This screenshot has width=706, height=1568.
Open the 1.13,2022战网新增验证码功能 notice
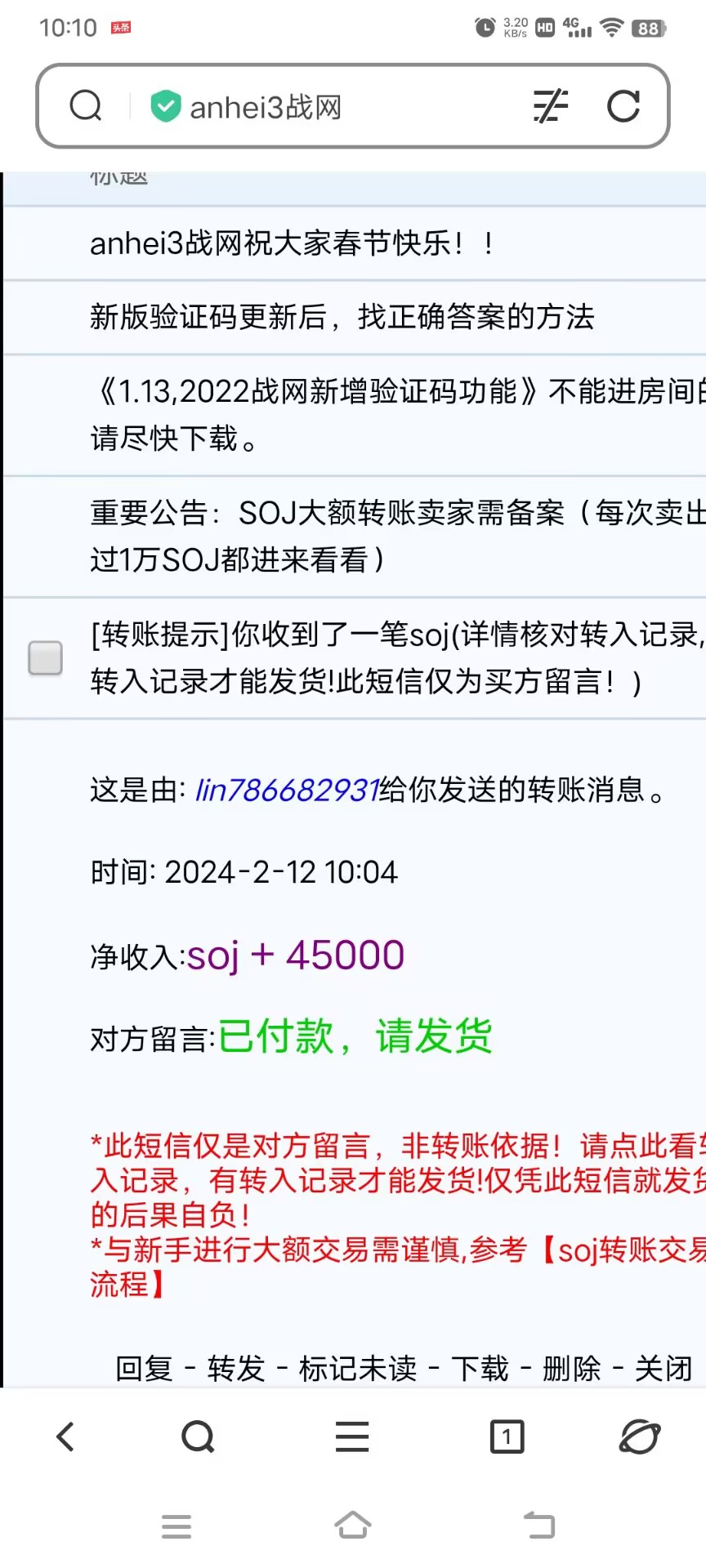(392, 414)
